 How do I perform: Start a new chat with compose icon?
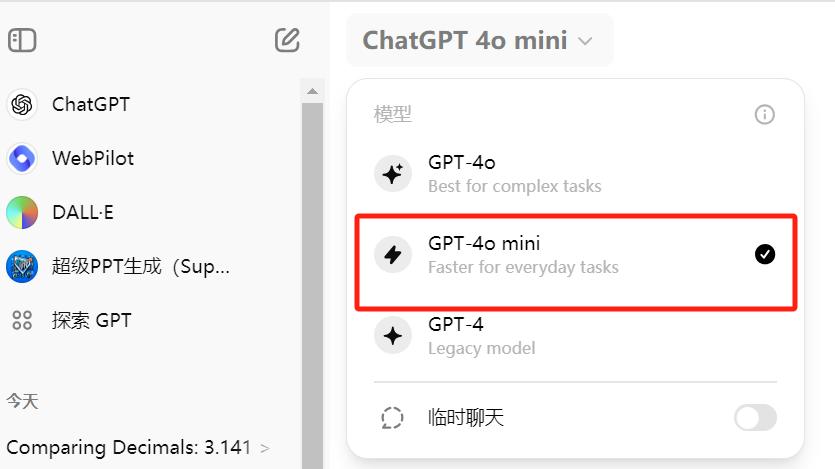(288, 40)
